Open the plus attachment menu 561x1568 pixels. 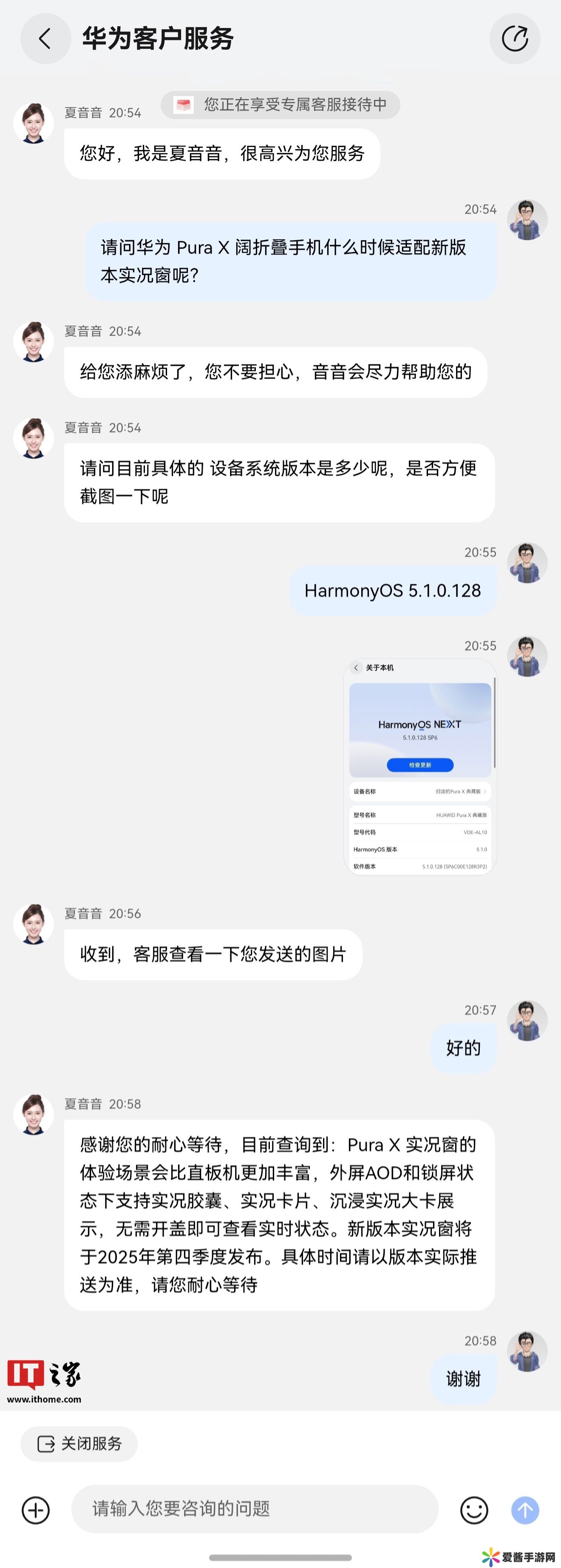[36, 1509]
